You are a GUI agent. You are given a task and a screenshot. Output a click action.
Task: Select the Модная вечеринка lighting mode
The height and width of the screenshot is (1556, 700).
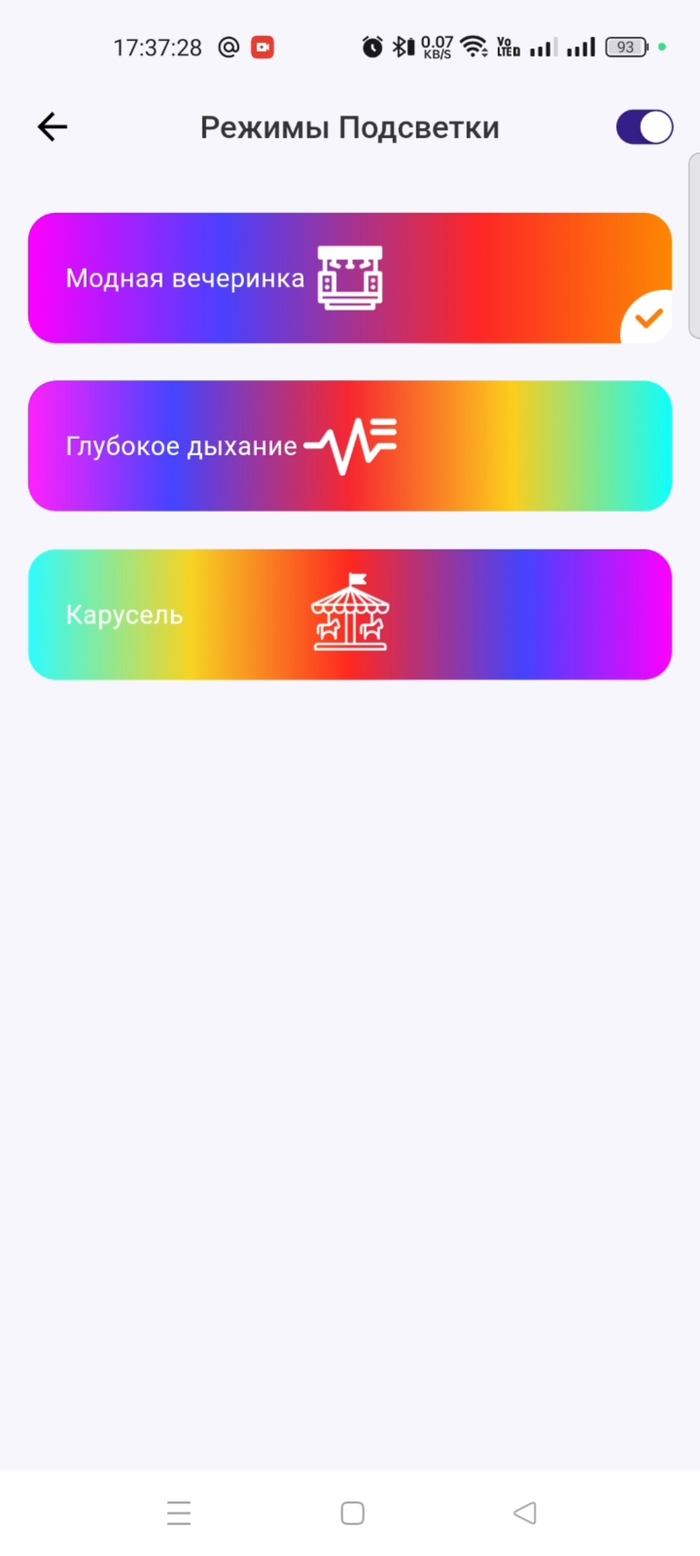click(x=350, y=278)
